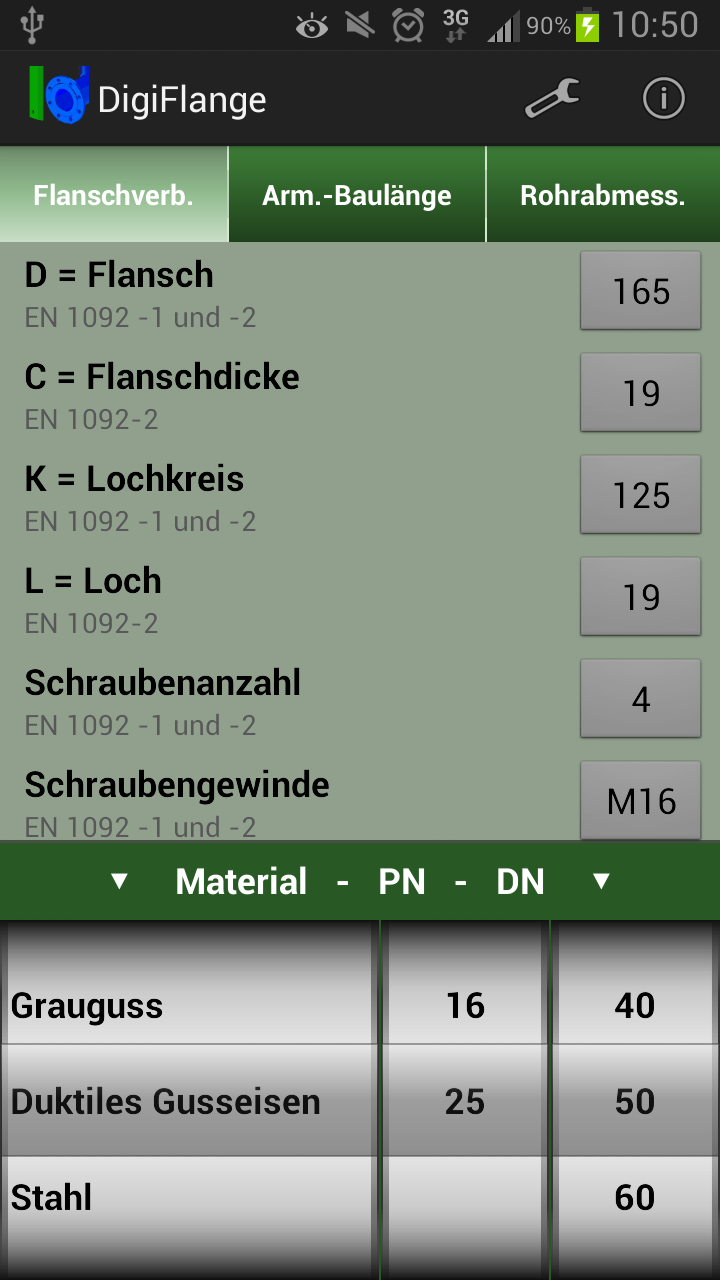Choose DN 60 in the picker
Image resolution: width=720 pixels, height=1280 pixels.
click(635, 1197)
